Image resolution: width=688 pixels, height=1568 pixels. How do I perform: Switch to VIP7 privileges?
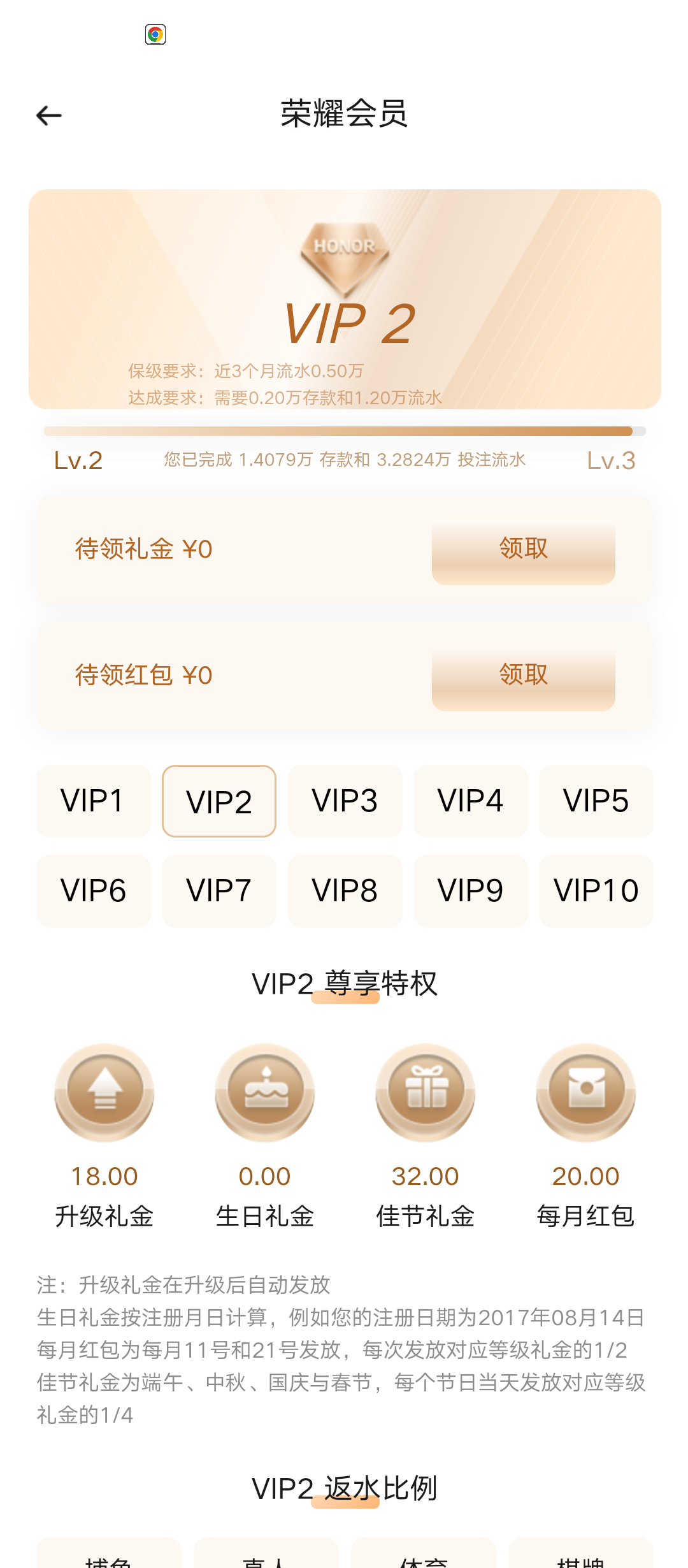click(x=219, y=891)
